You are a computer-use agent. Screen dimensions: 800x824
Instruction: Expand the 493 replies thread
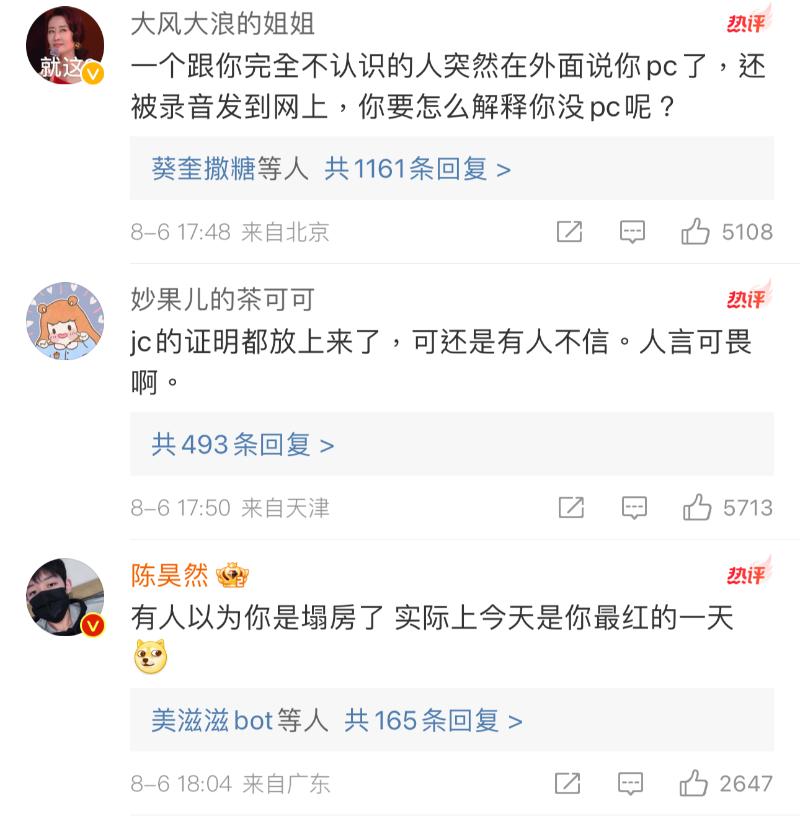243,444
